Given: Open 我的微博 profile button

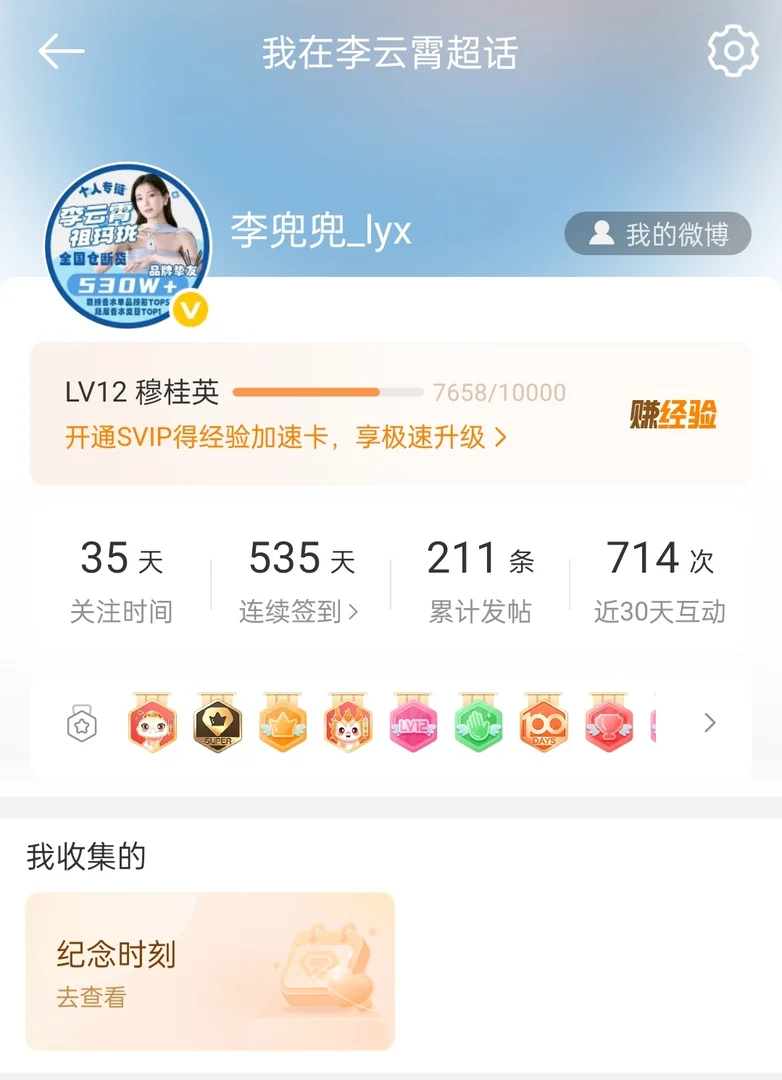Looking at the screenshot, I should pos(657,234).
